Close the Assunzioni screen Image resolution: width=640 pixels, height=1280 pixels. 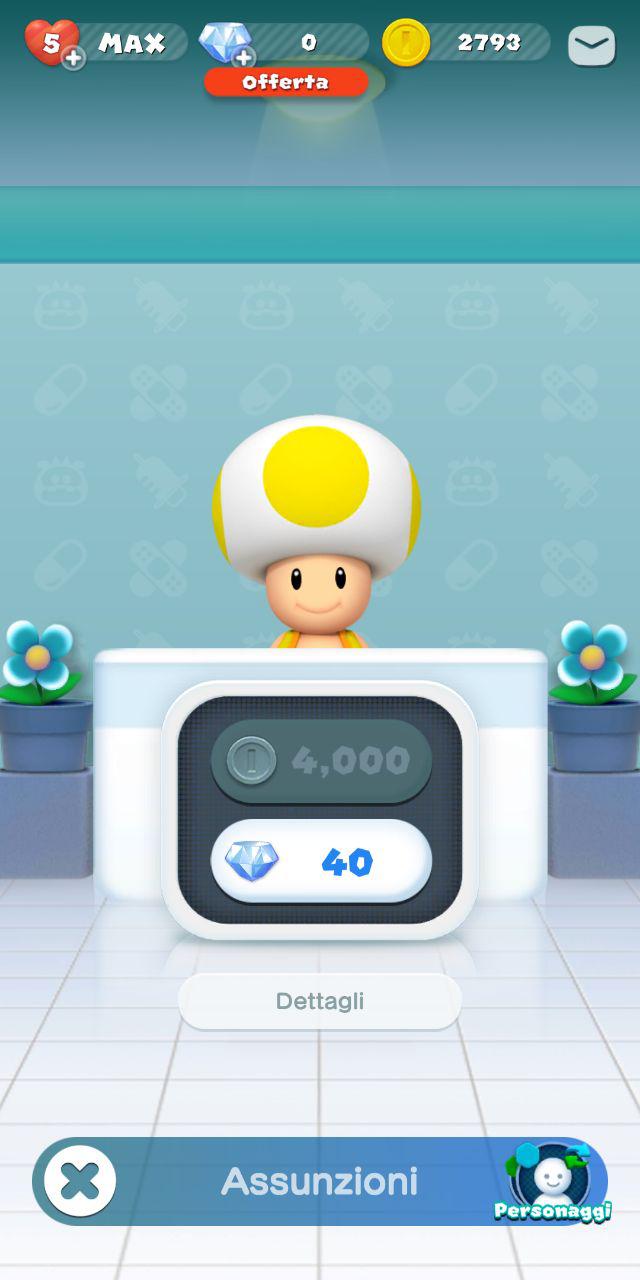80,1182
